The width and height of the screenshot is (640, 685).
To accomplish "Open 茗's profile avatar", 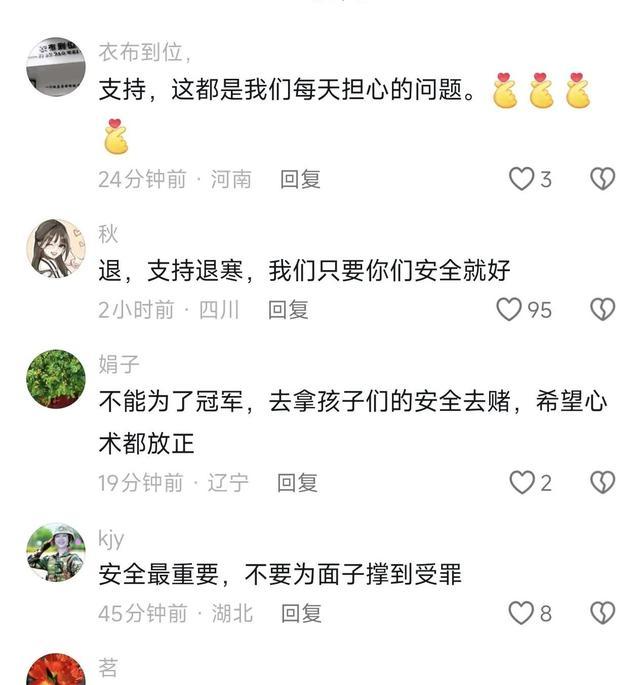I will (55, 672).
